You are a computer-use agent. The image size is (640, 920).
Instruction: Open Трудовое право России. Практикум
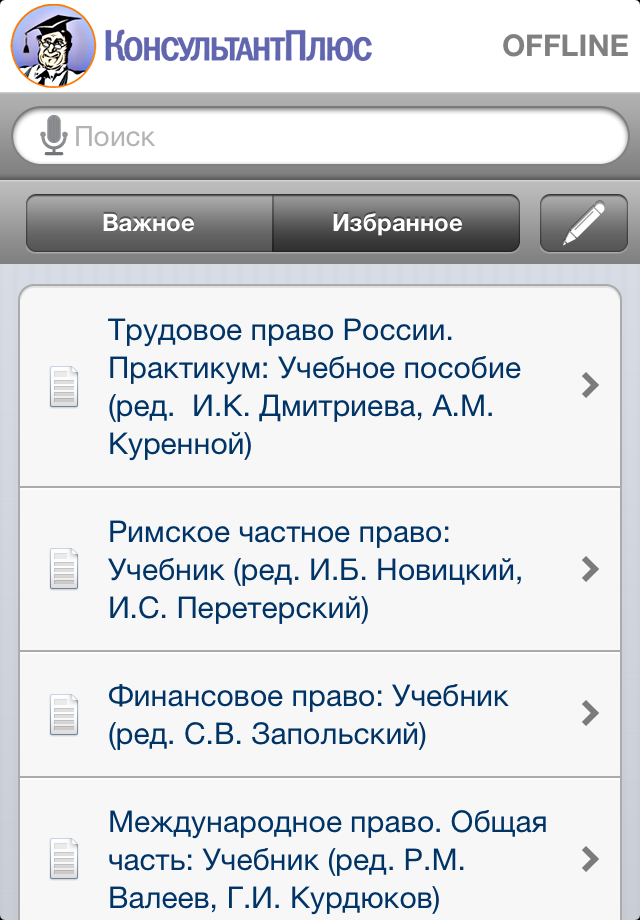(x=320, y=387)
